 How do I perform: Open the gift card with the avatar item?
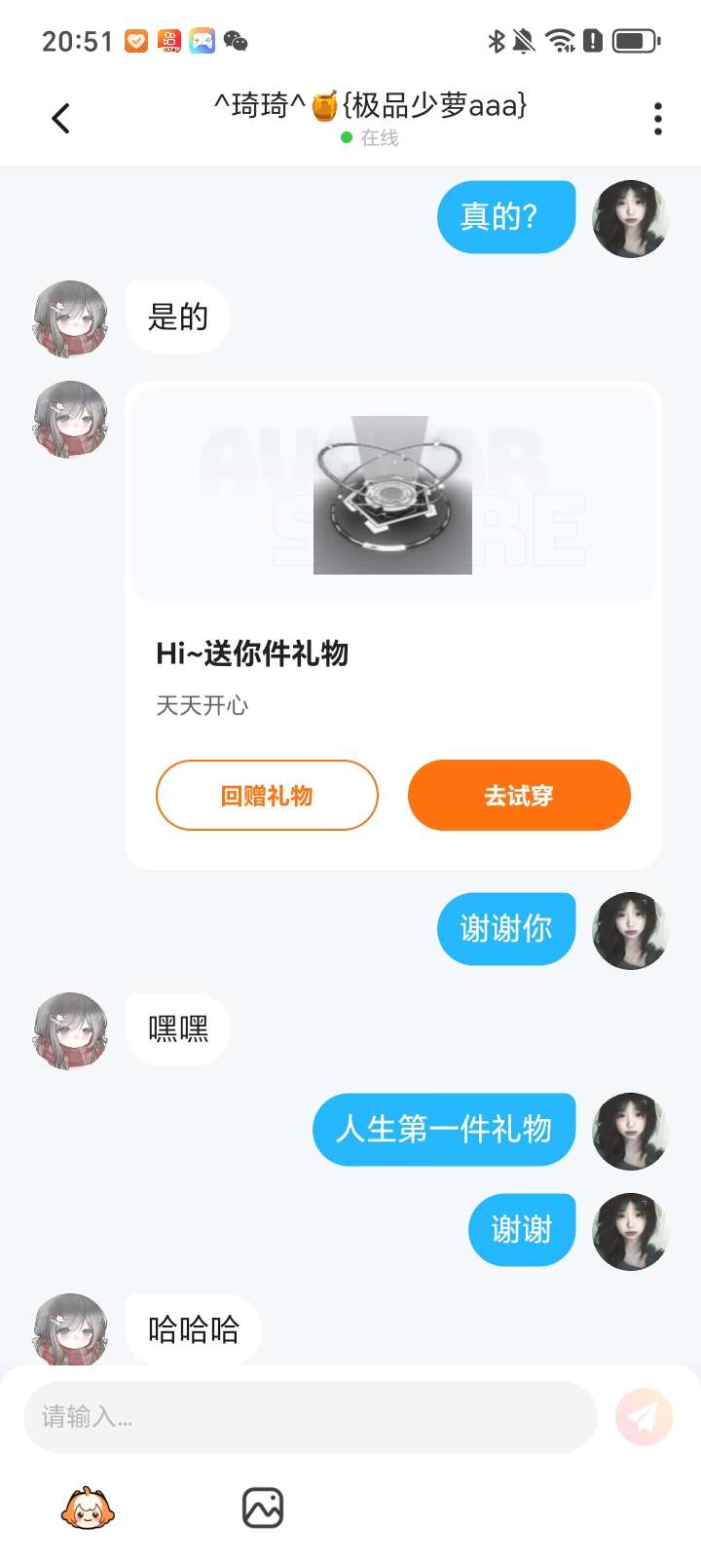(393, 625)
